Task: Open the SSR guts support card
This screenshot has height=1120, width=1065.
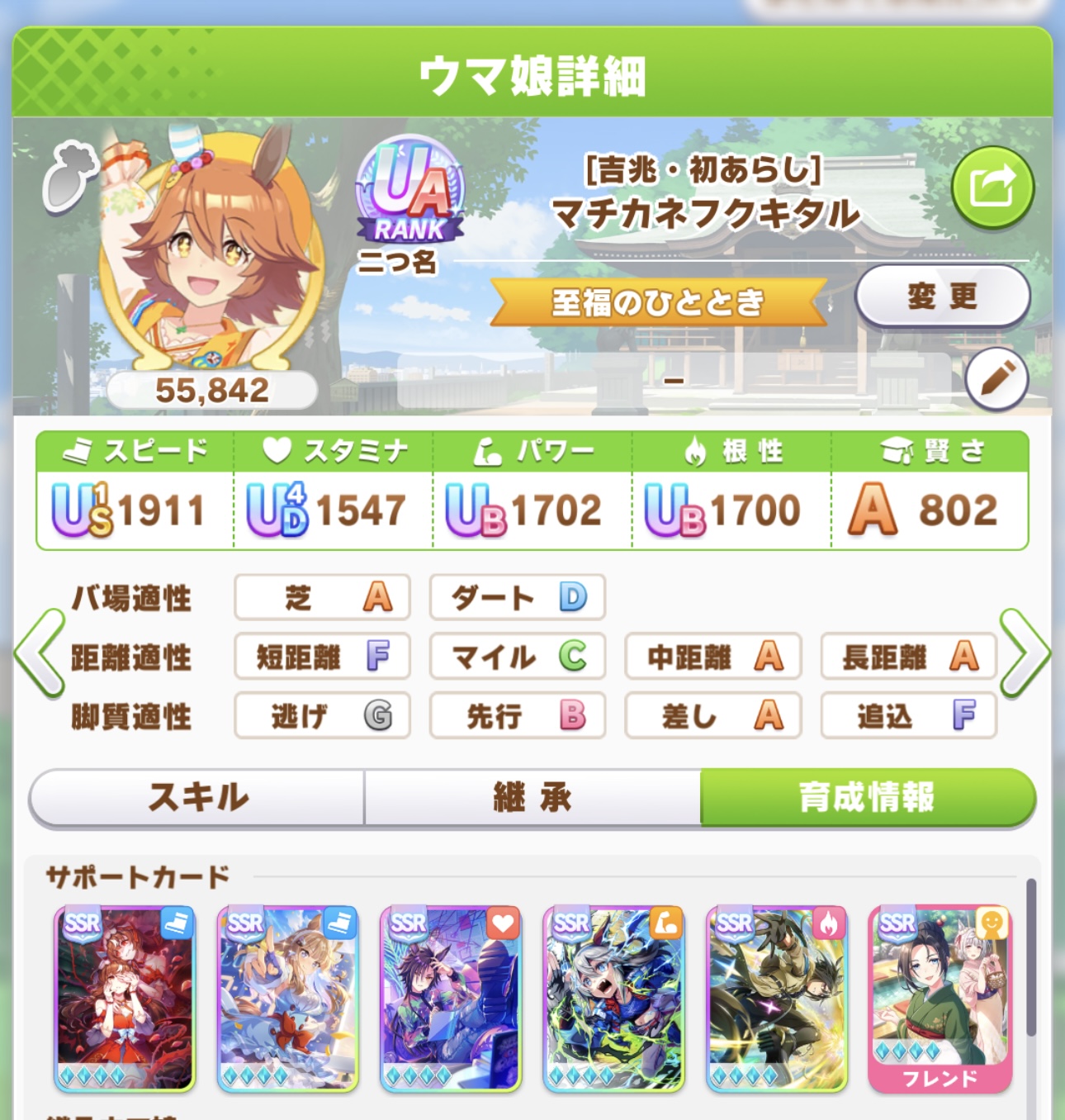Action: pyautogui.click(x=777, y=998)
